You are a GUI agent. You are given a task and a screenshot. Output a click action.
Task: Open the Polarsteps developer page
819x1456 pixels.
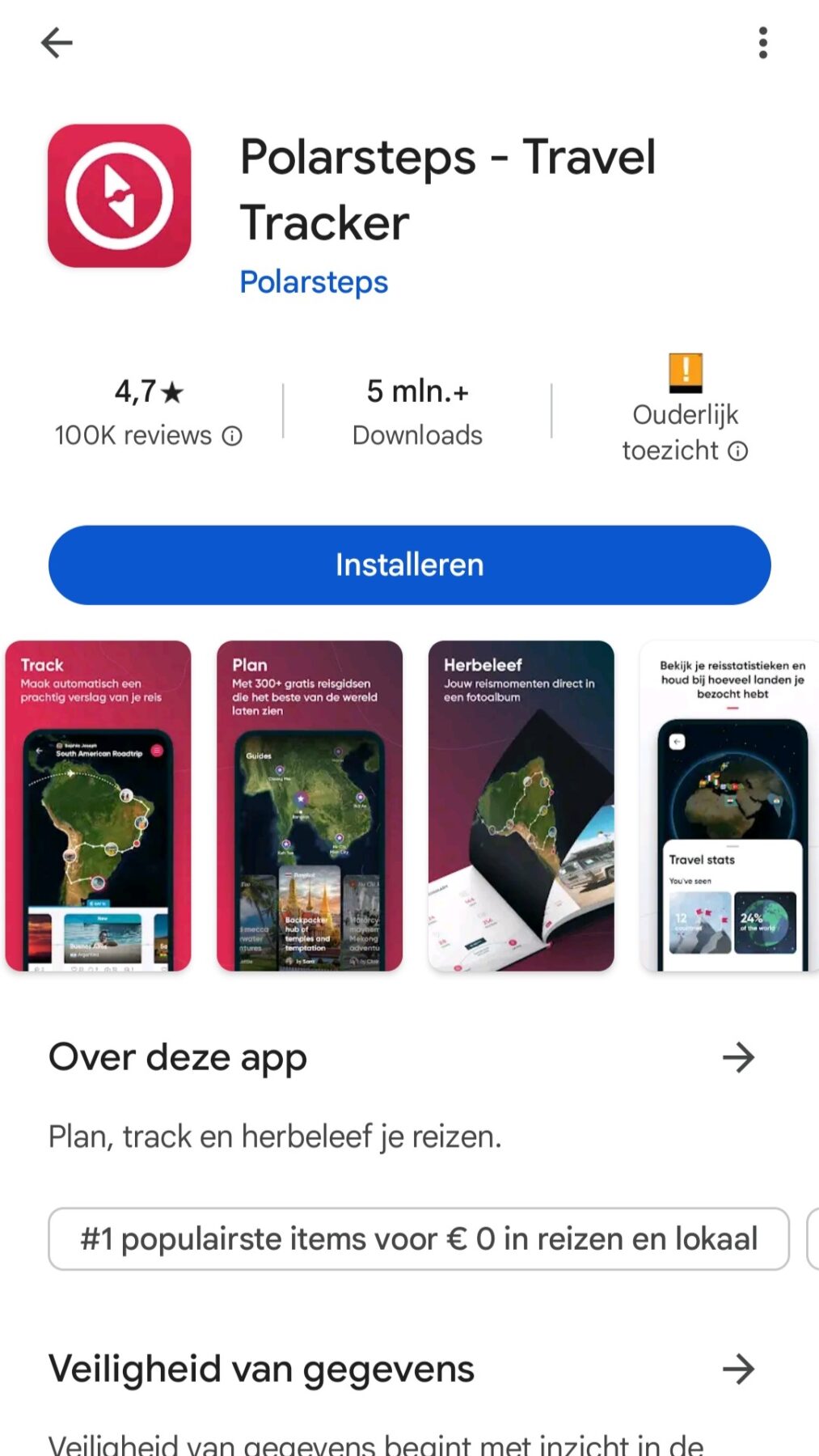pyautogui.click(x=313, y=281)
